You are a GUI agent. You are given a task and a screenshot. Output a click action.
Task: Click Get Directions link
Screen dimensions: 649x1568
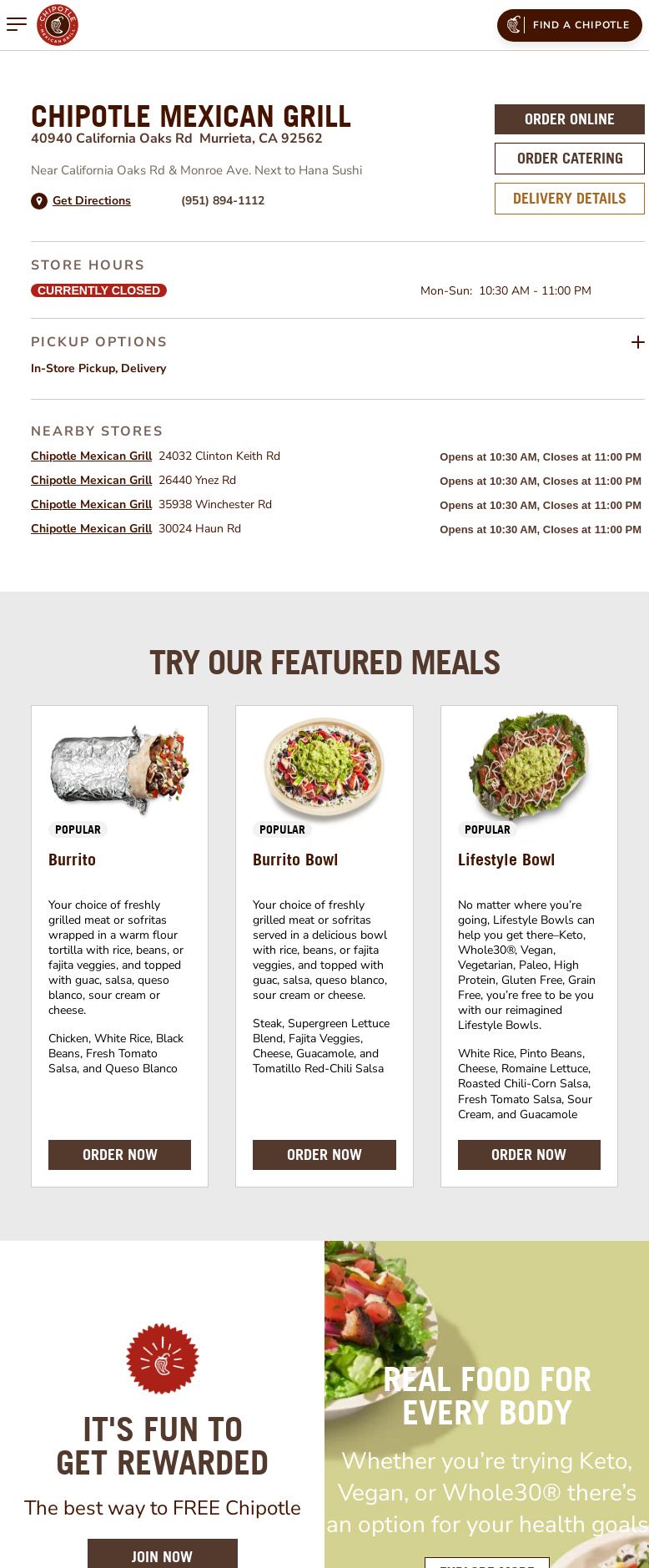coord(92,200)
